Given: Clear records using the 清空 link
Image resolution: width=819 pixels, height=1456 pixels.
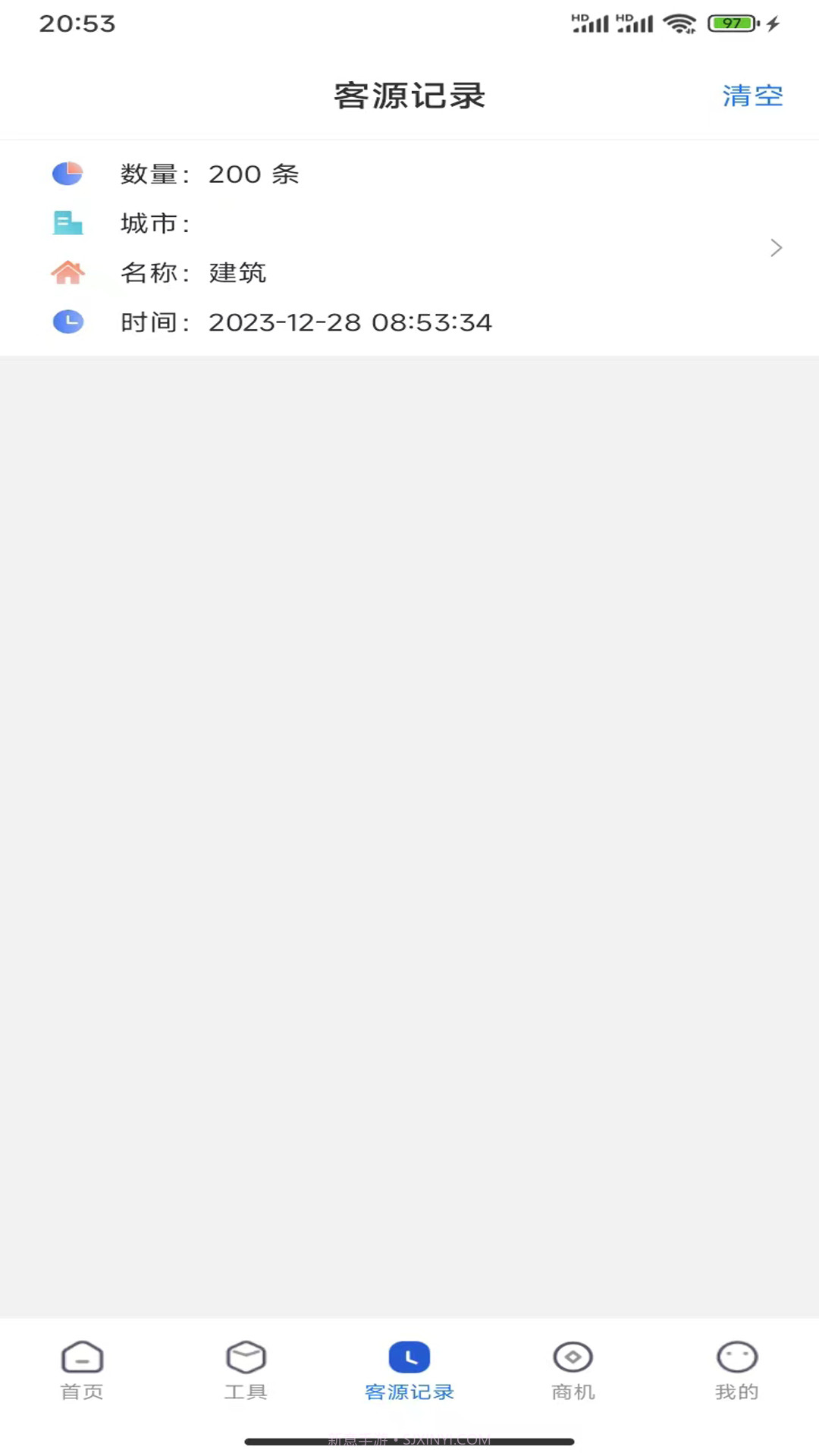Looking at the screenshot, I should click(752, 96).
